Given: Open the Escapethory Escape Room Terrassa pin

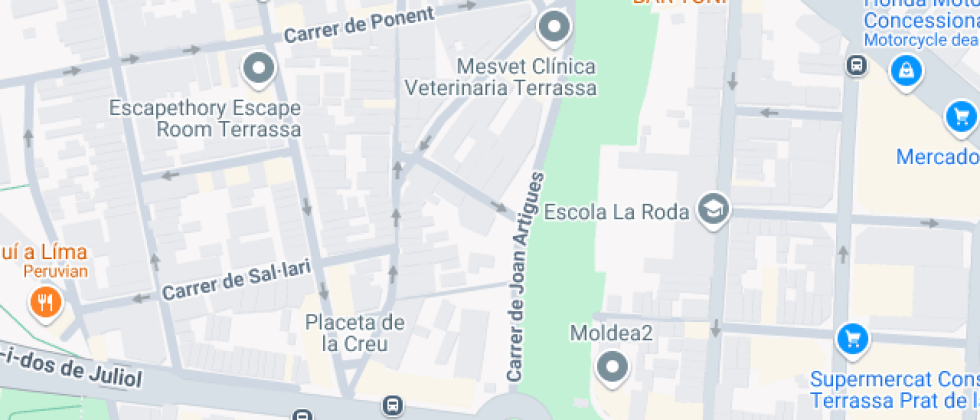Looking at the screenshot, I should point(259,69).
